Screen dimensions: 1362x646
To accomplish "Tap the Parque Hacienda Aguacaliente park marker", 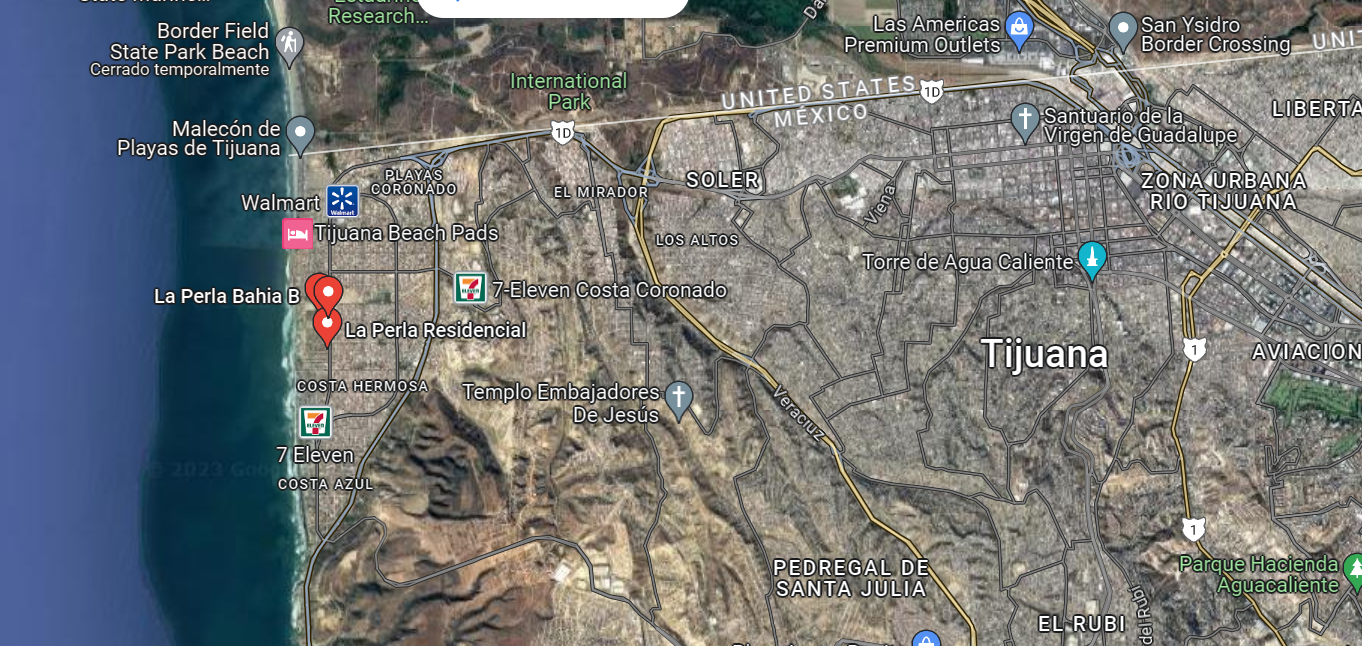I will pos(1355,572).
